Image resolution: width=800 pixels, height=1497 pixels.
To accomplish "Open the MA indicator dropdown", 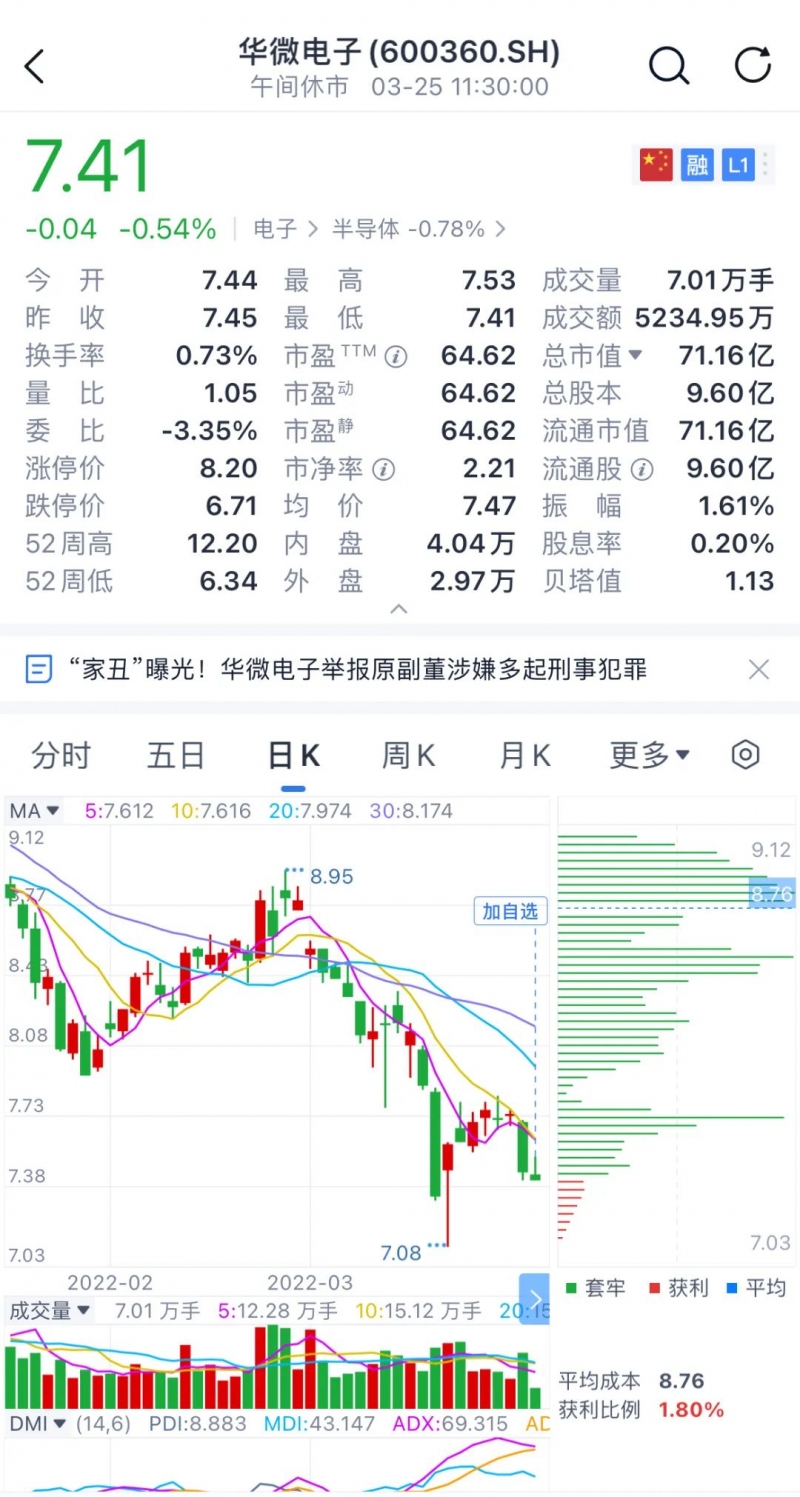I will [36, 810].
